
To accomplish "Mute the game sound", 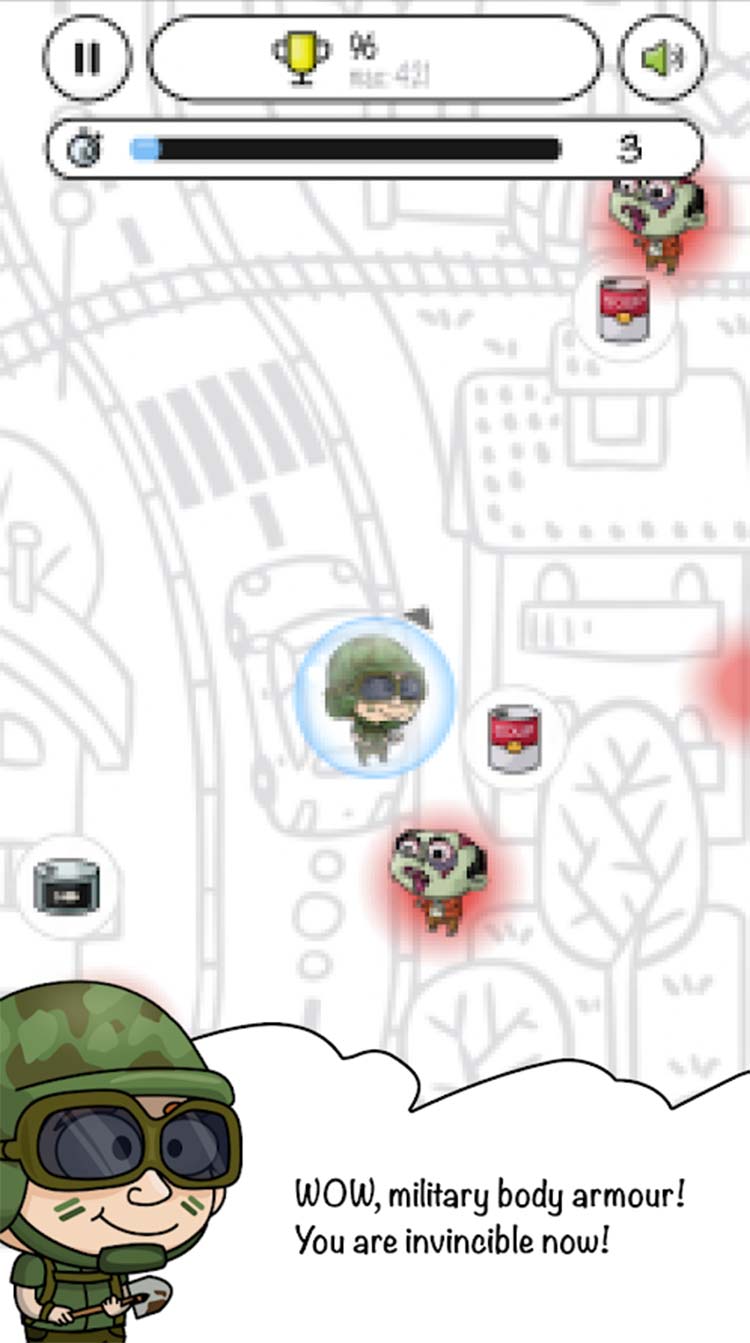I will click(x=662, y=58).
